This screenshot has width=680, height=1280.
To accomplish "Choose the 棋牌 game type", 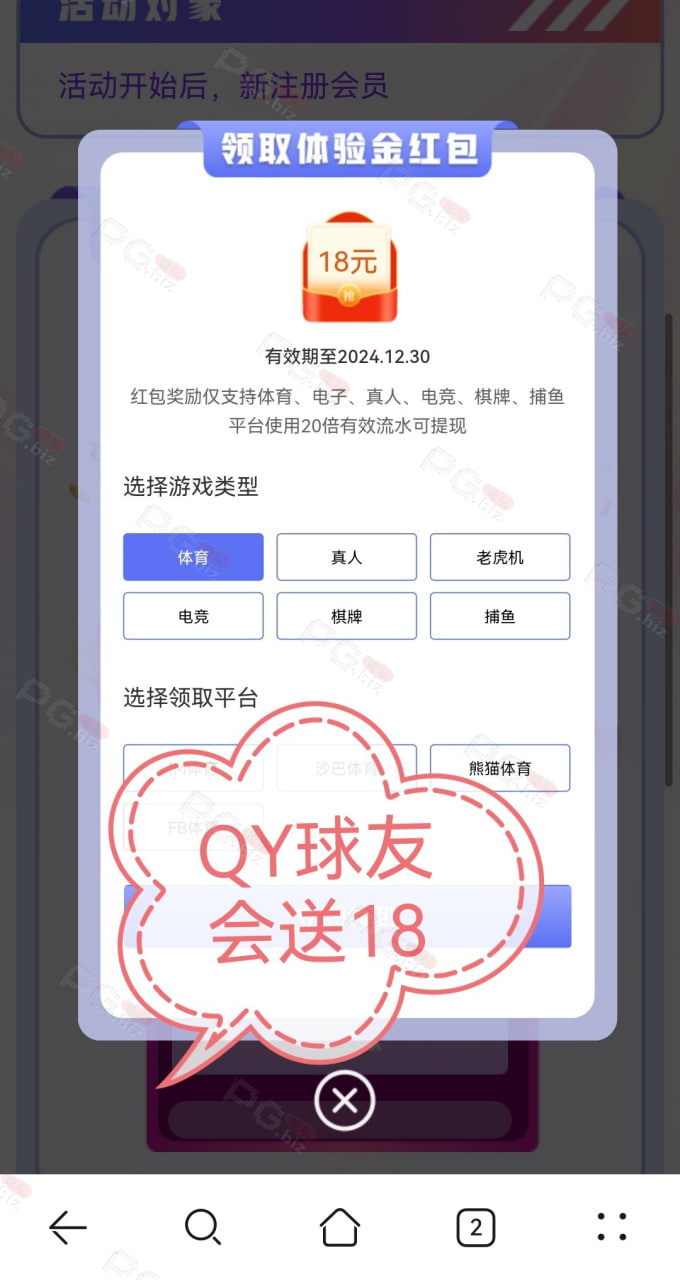I will (x=346, y=616).
